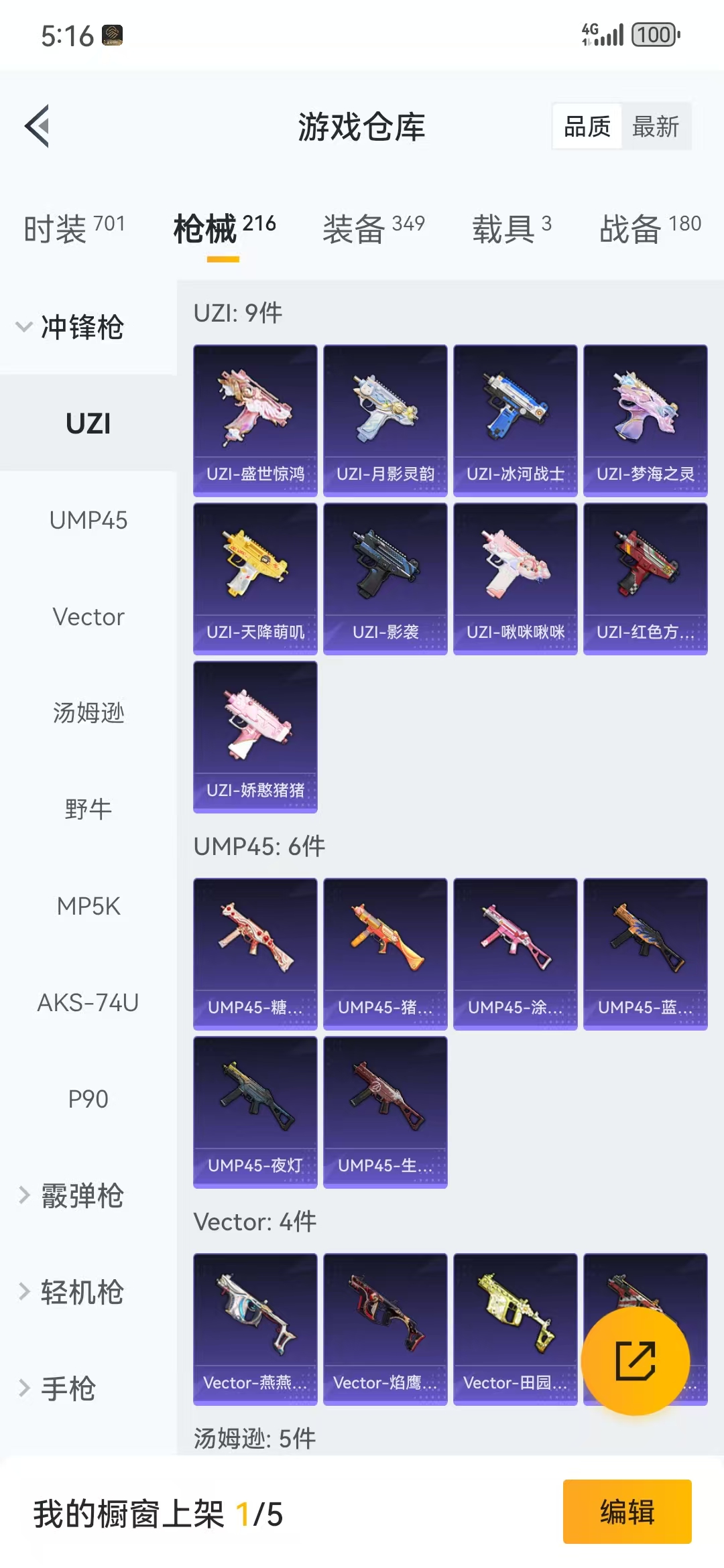Switch to the 战备 tab
The width and height of the screenshot is (724, 1568).
pyautogui.click(x=650, y=228)
